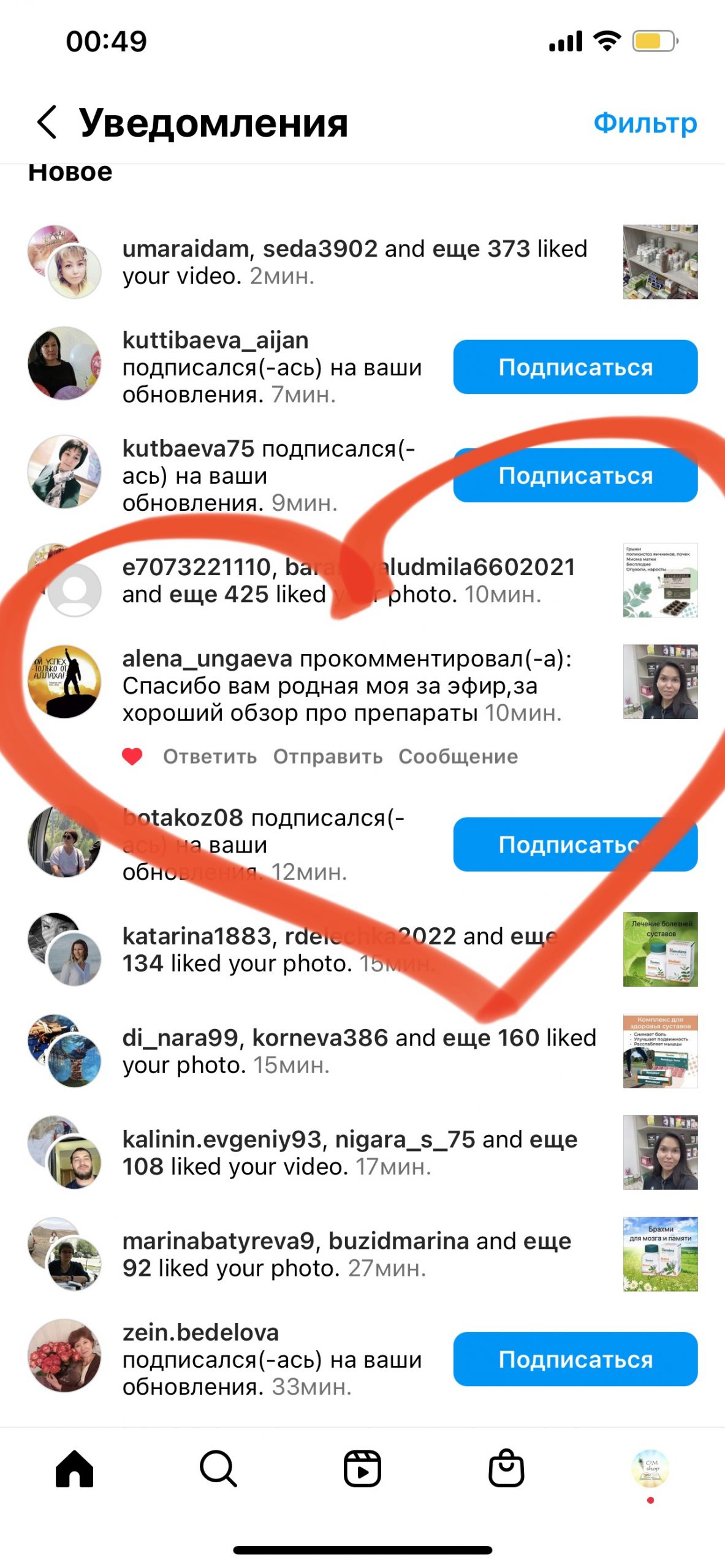Switch to the Reels tab
Screen dimensions: 725x1568
click(362, 1469)
